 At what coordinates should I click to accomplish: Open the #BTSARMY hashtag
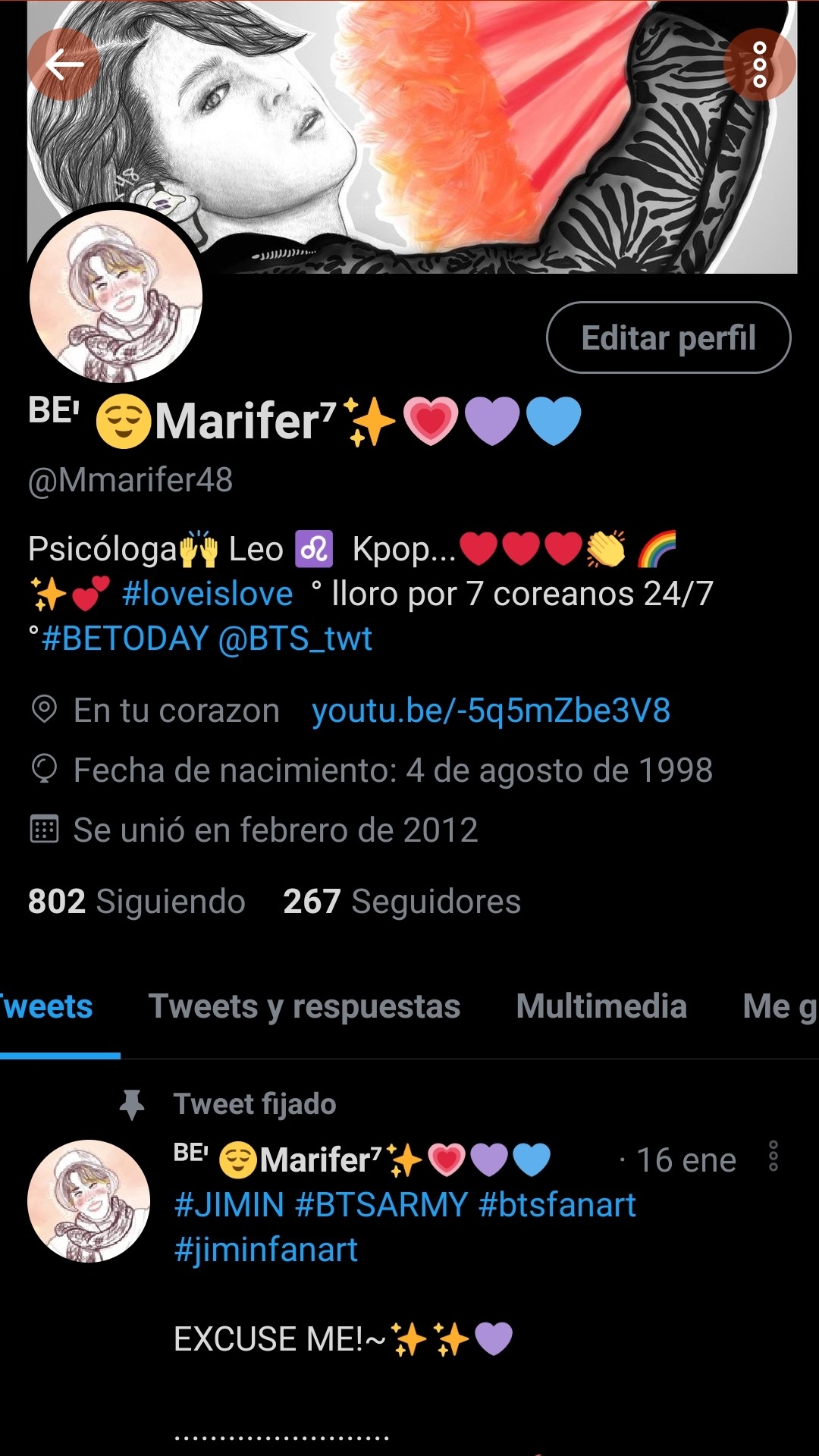pyautogui.click(x=381, y=1205)
